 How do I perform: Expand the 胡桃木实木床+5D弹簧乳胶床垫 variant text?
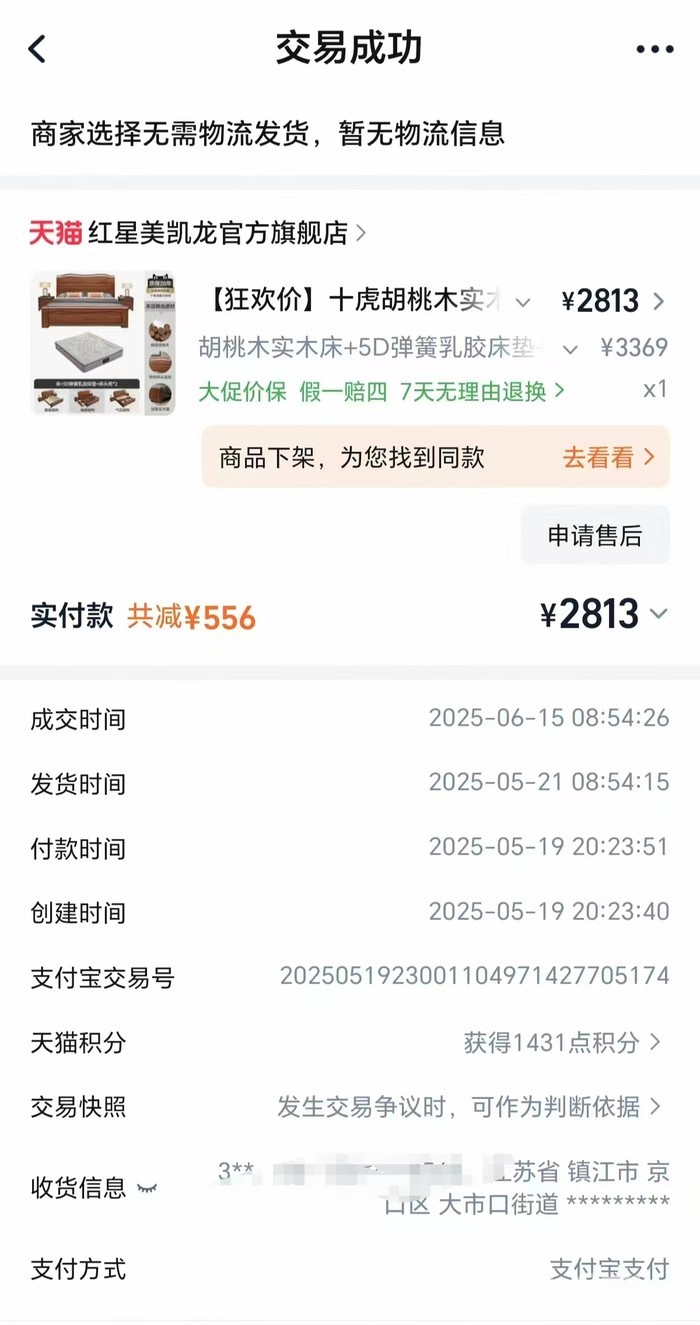[x=570, y=349]
